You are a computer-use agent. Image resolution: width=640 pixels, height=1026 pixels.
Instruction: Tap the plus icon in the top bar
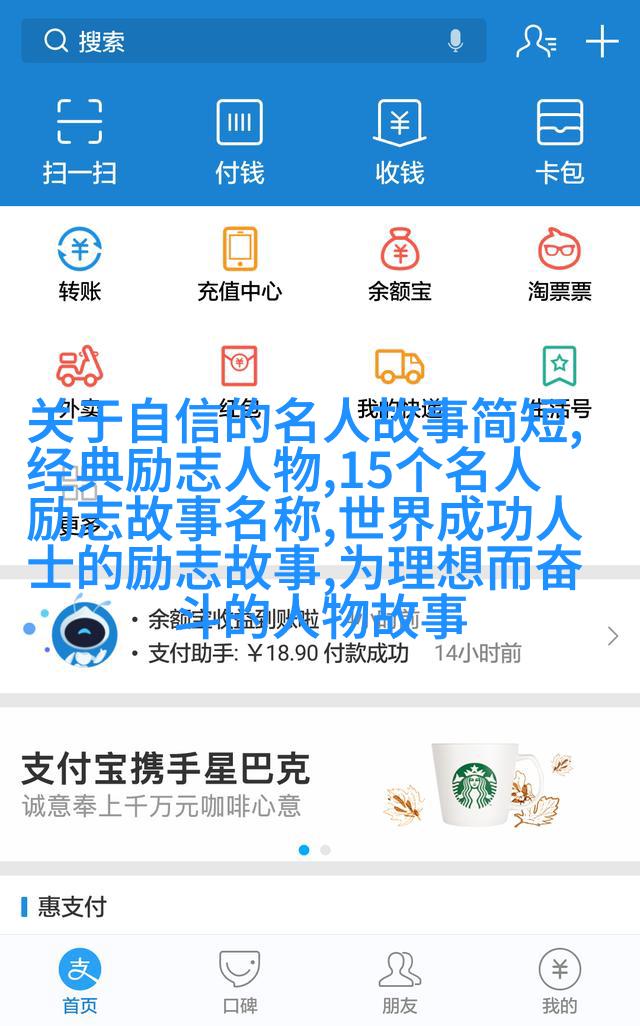click(602, 41)
